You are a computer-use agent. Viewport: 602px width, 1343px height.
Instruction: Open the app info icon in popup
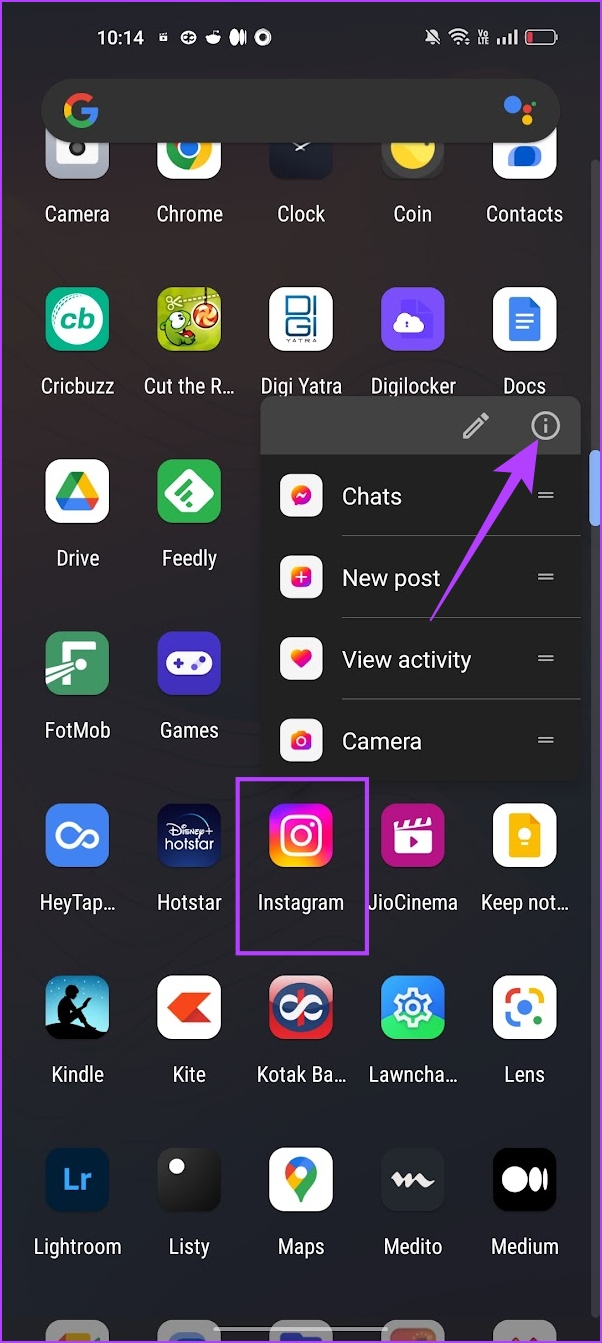click(x=545, y=426)
